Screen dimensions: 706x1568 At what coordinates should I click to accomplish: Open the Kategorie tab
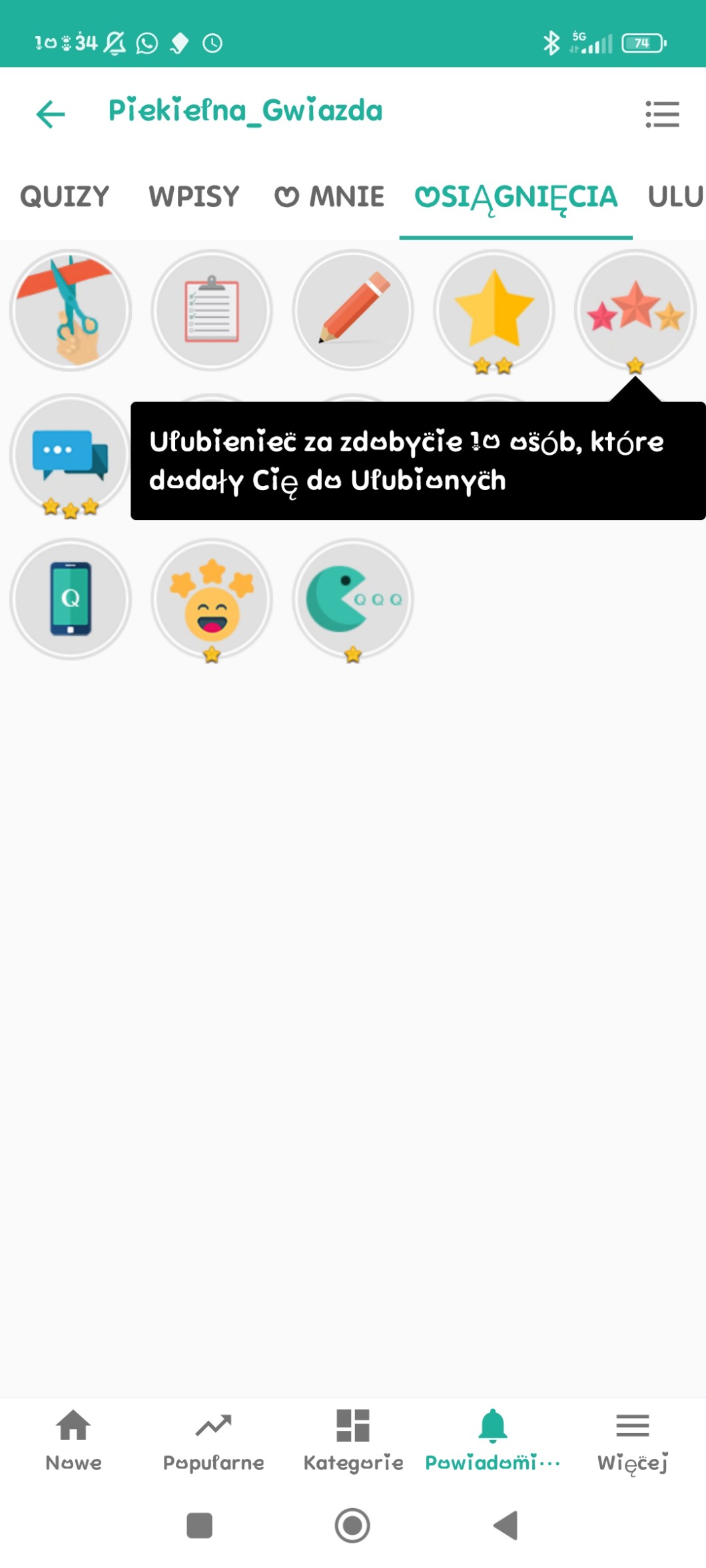click(353, 1440)
